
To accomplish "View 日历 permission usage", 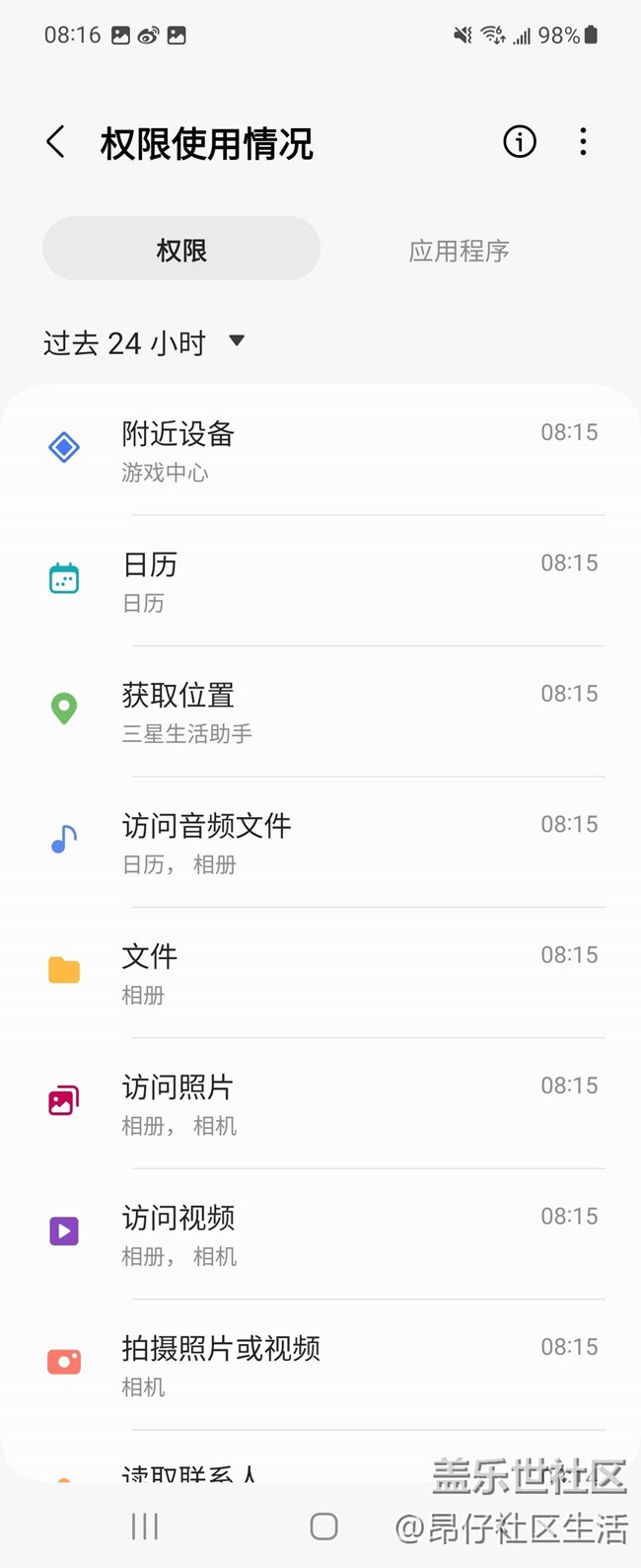I will point(320,580).
